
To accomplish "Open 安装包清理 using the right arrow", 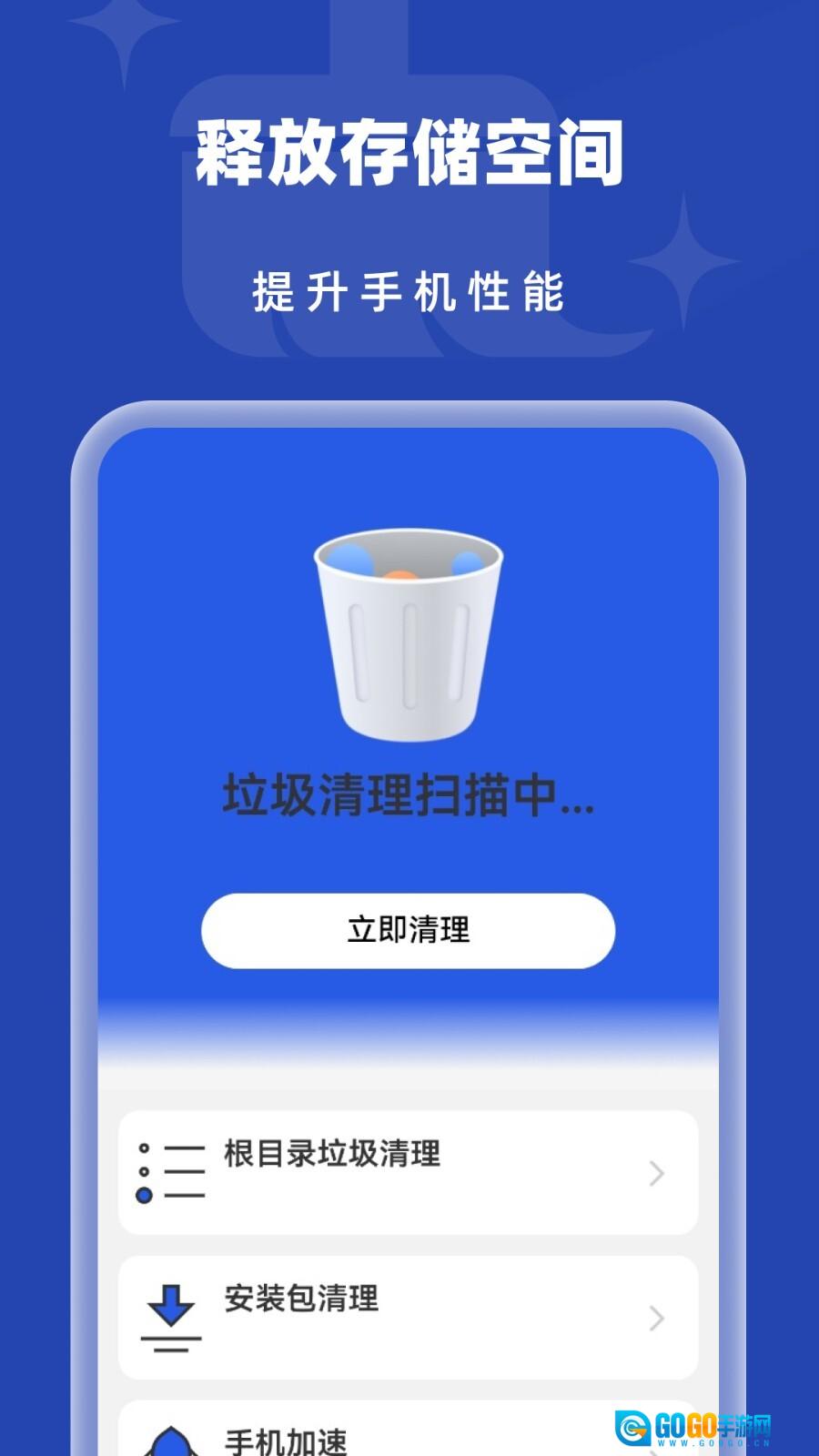I will pyautogui.click(x=657, y=1317).
